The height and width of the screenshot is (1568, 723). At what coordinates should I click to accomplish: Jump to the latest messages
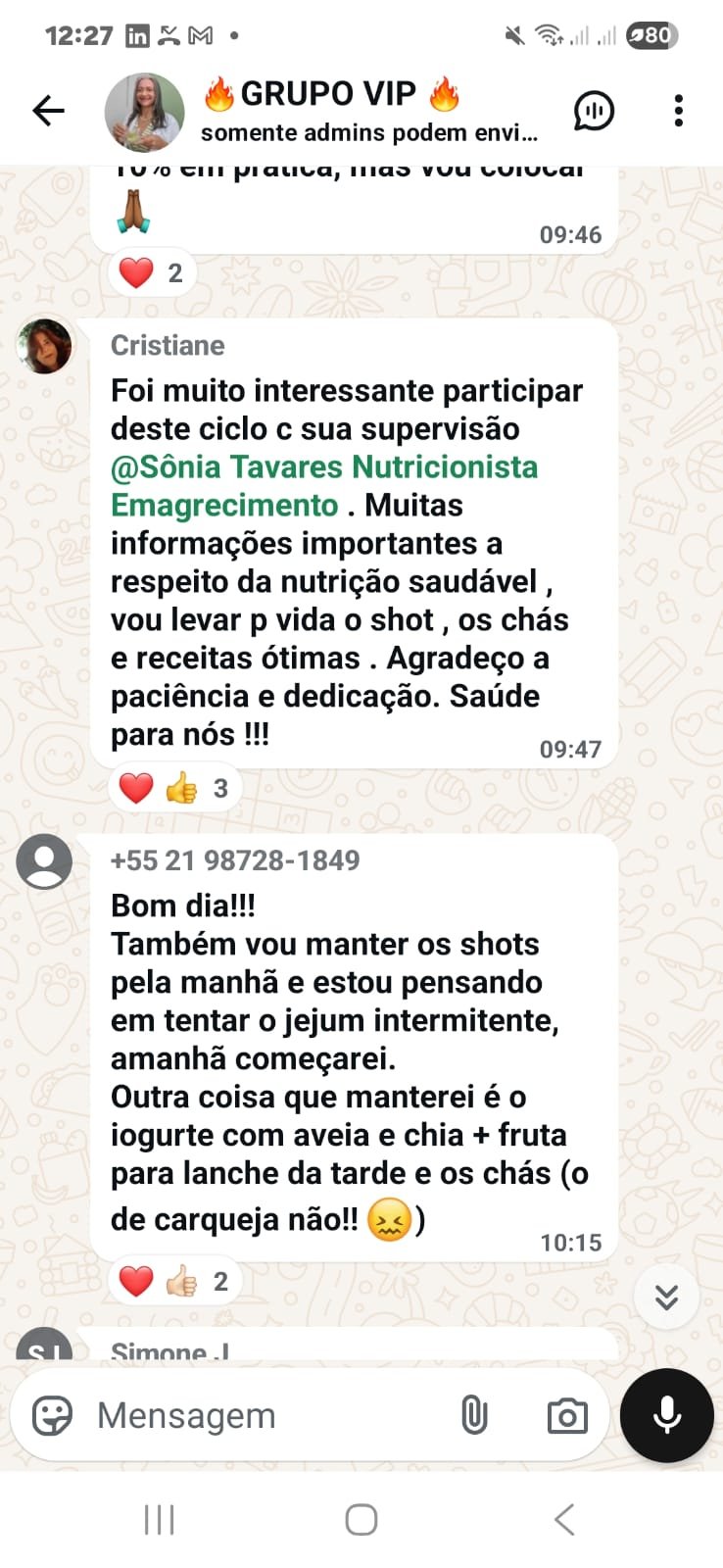point(666,1298)
